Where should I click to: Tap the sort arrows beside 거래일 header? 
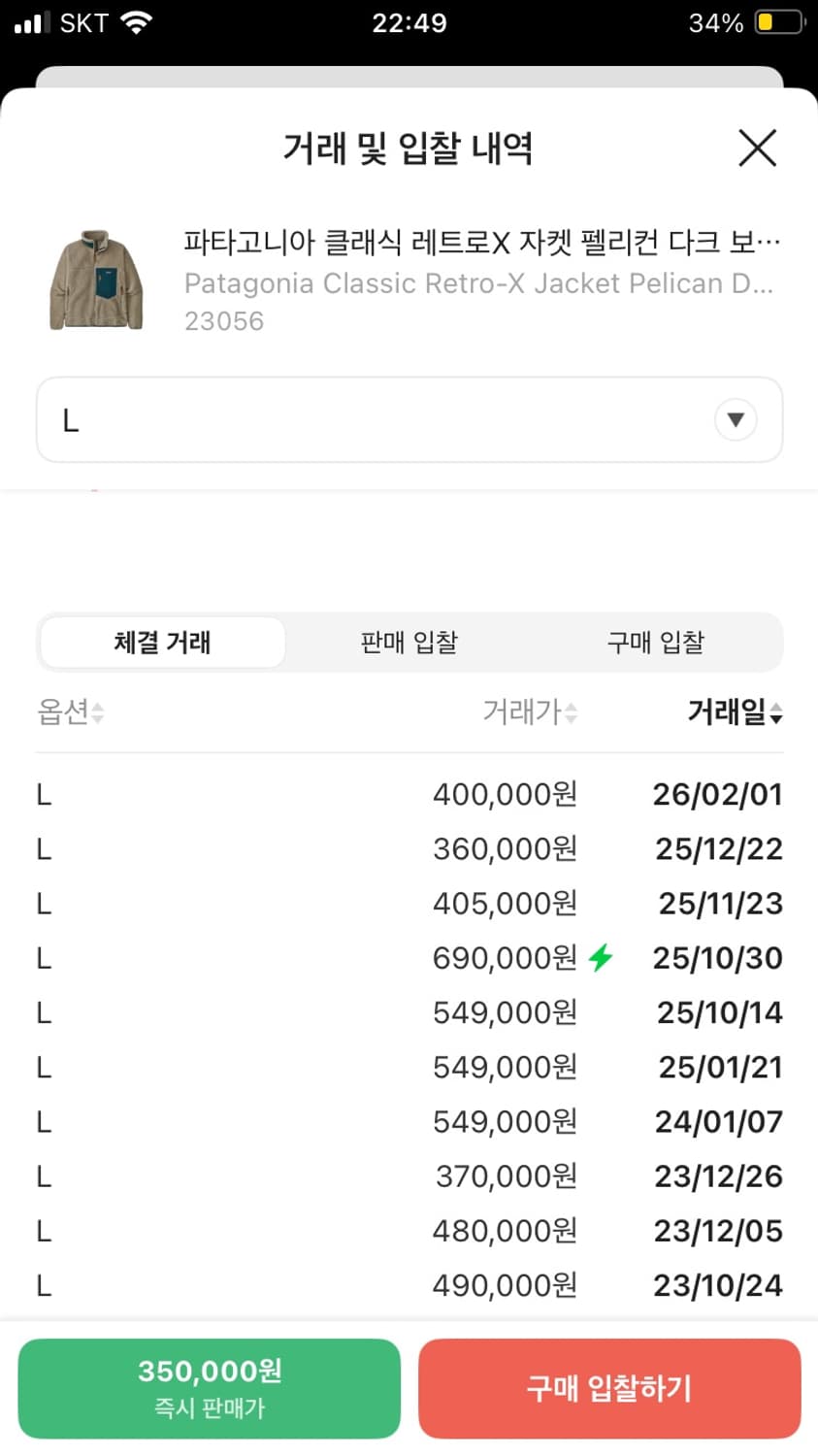(775, 713)
